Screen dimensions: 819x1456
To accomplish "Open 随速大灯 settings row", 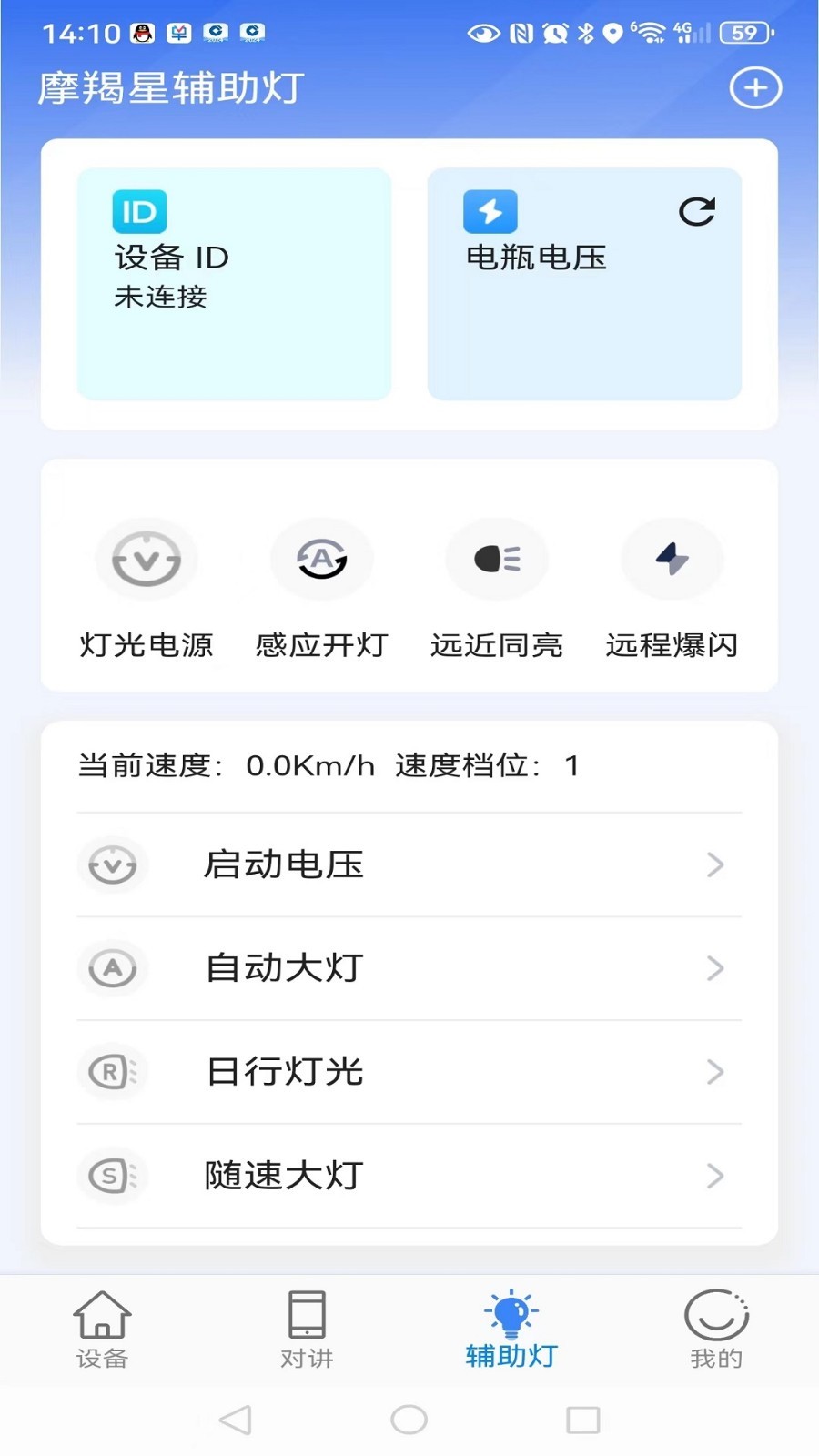I will click(409, 1176).
